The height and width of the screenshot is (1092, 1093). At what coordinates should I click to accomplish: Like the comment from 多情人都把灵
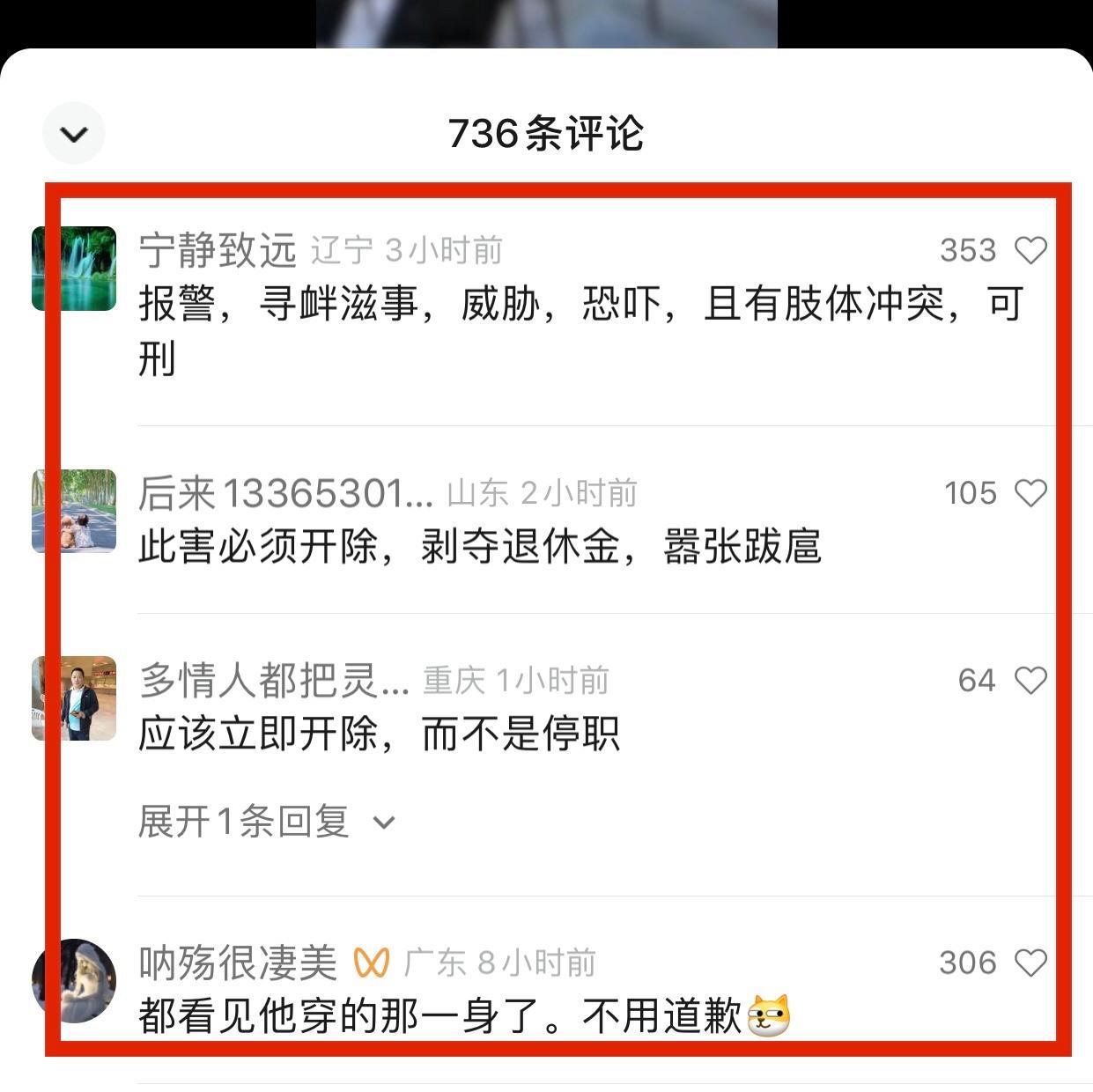tap(1030, 680)
